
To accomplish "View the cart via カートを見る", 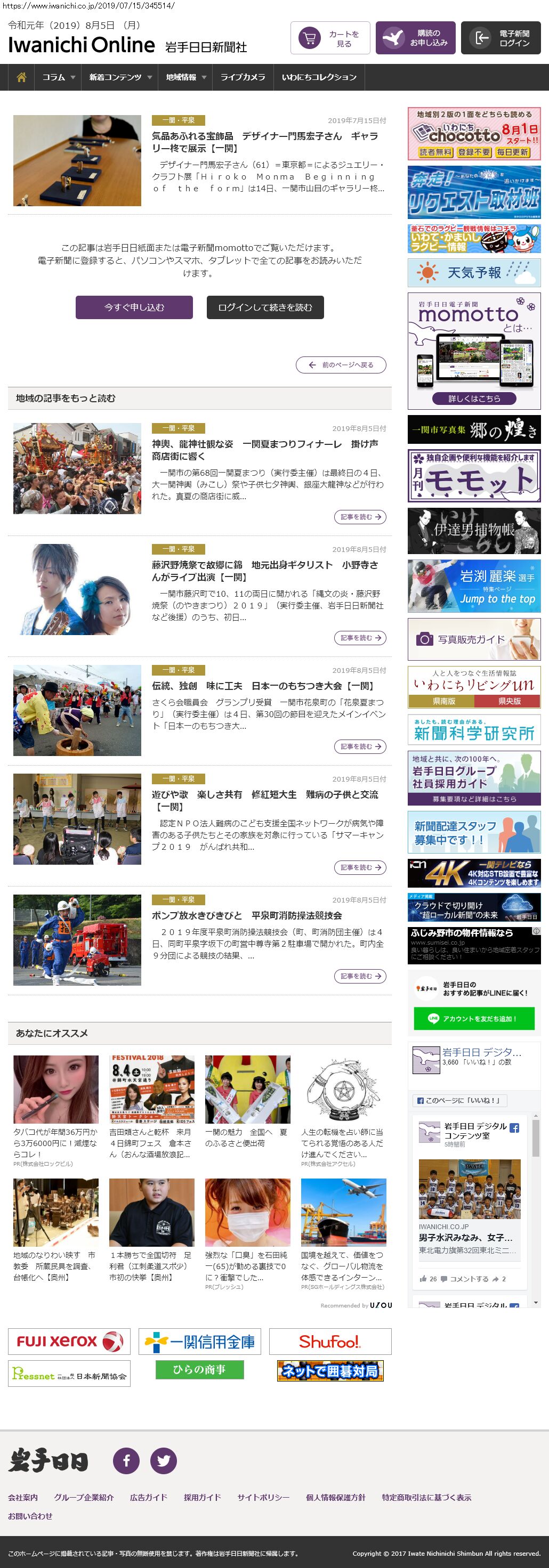I will 330,38.
